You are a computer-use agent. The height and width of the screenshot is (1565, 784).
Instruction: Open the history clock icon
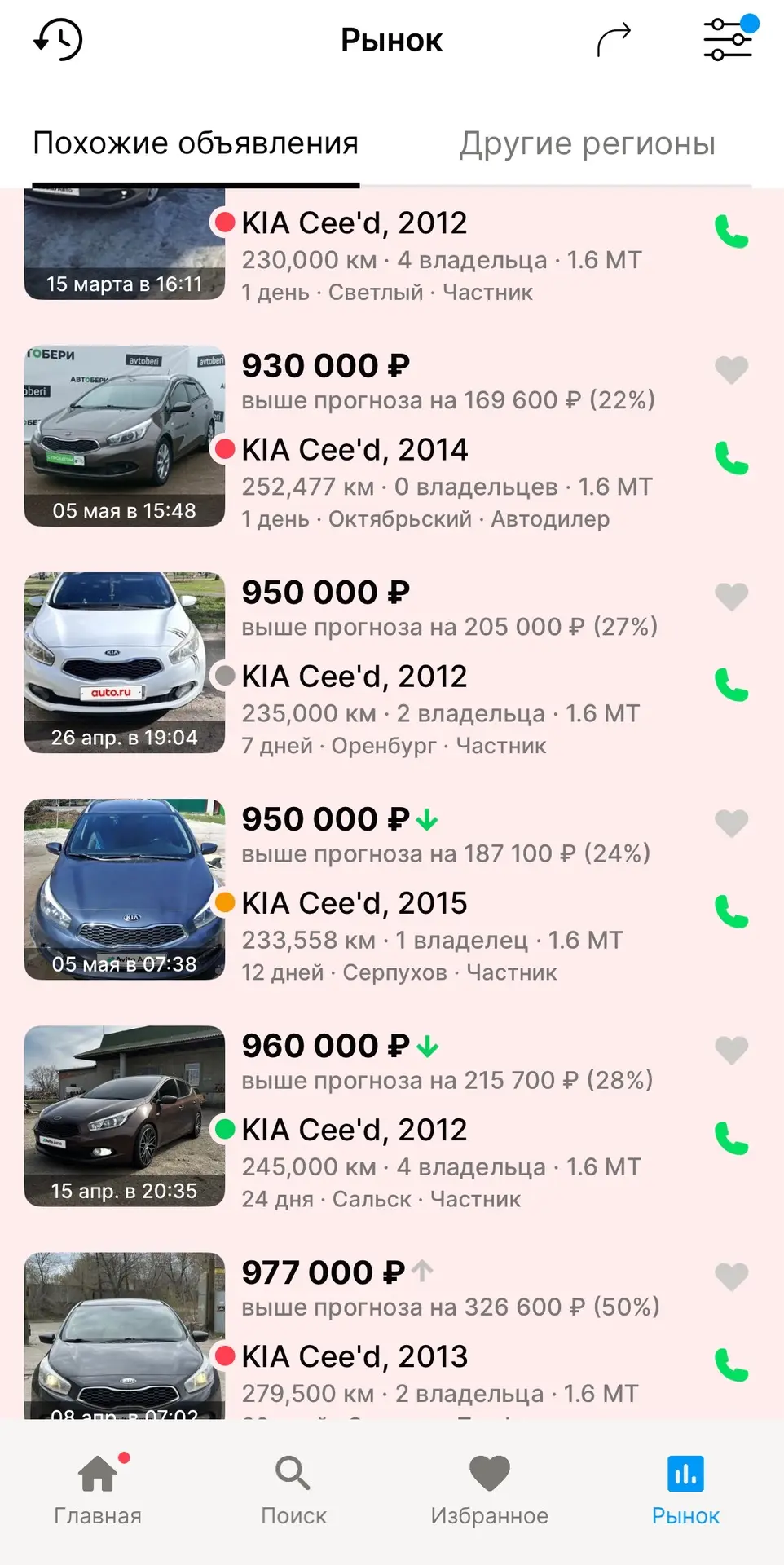click(x=58, y=39)
